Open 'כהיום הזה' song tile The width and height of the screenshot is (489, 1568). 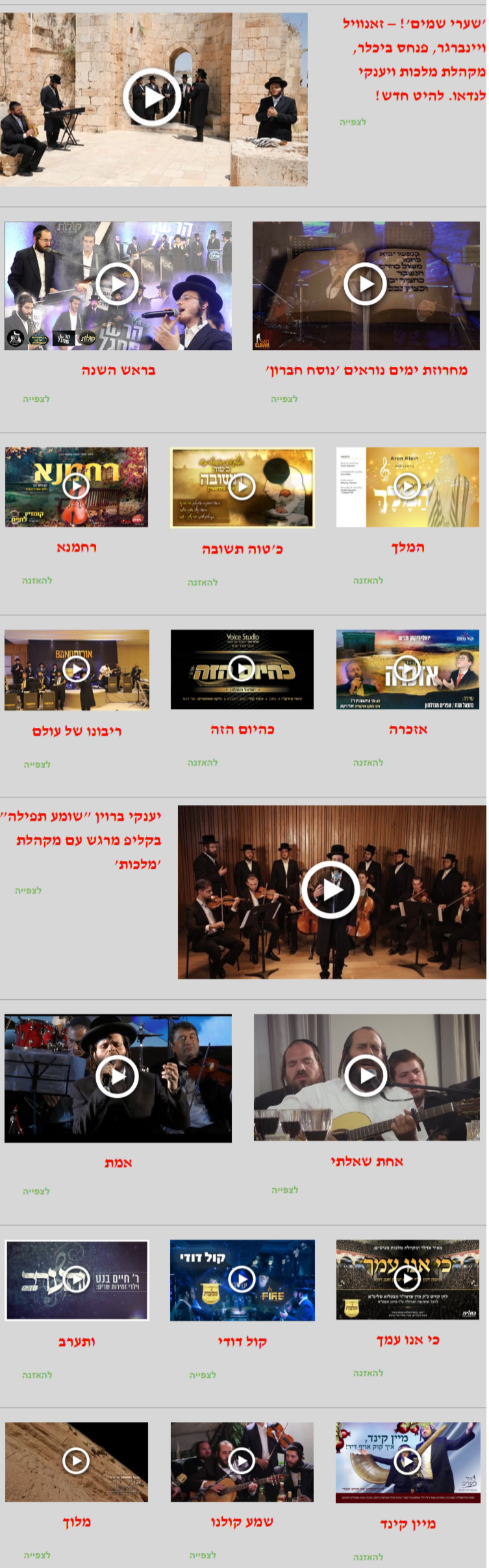242,669
